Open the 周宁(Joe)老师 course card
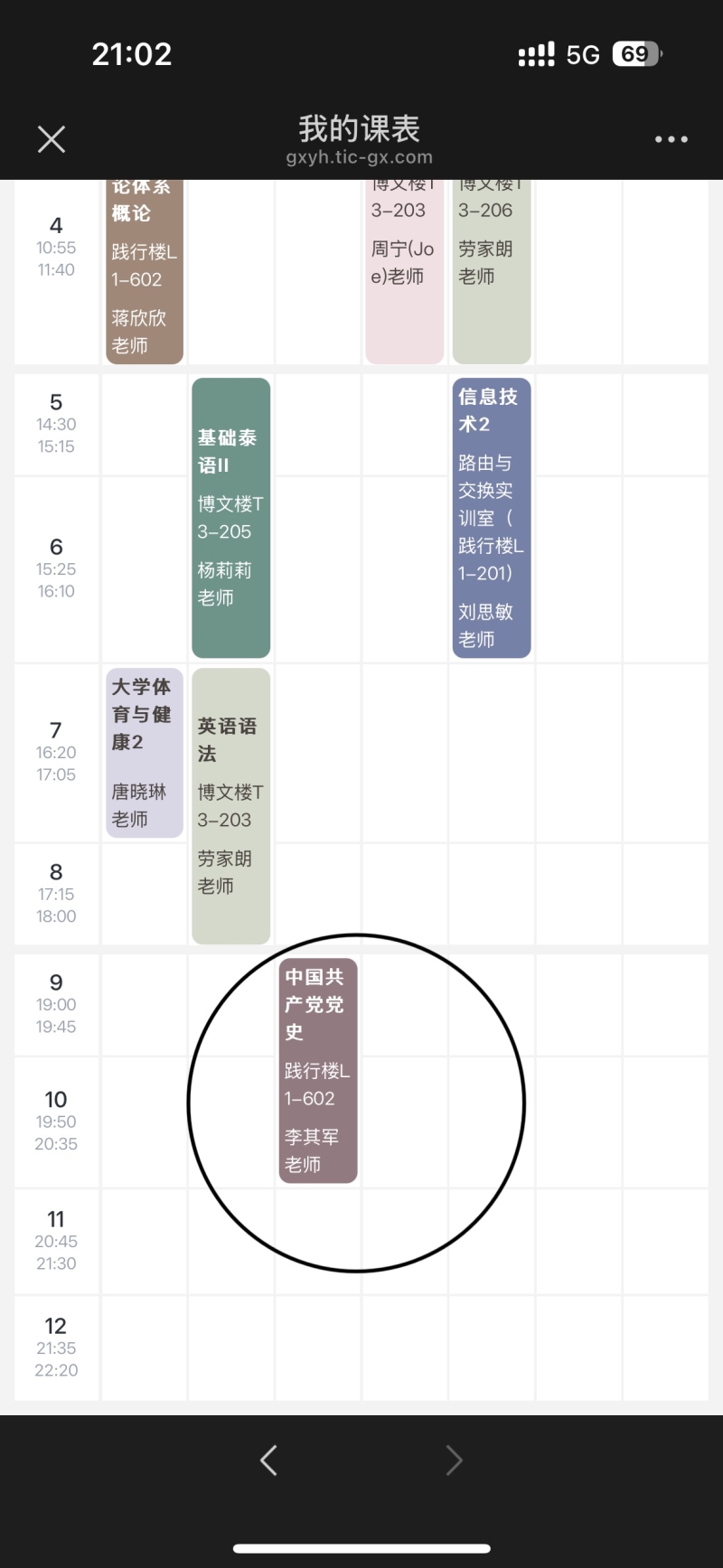The image size is (723, 1568). click(x=404, y=271)
